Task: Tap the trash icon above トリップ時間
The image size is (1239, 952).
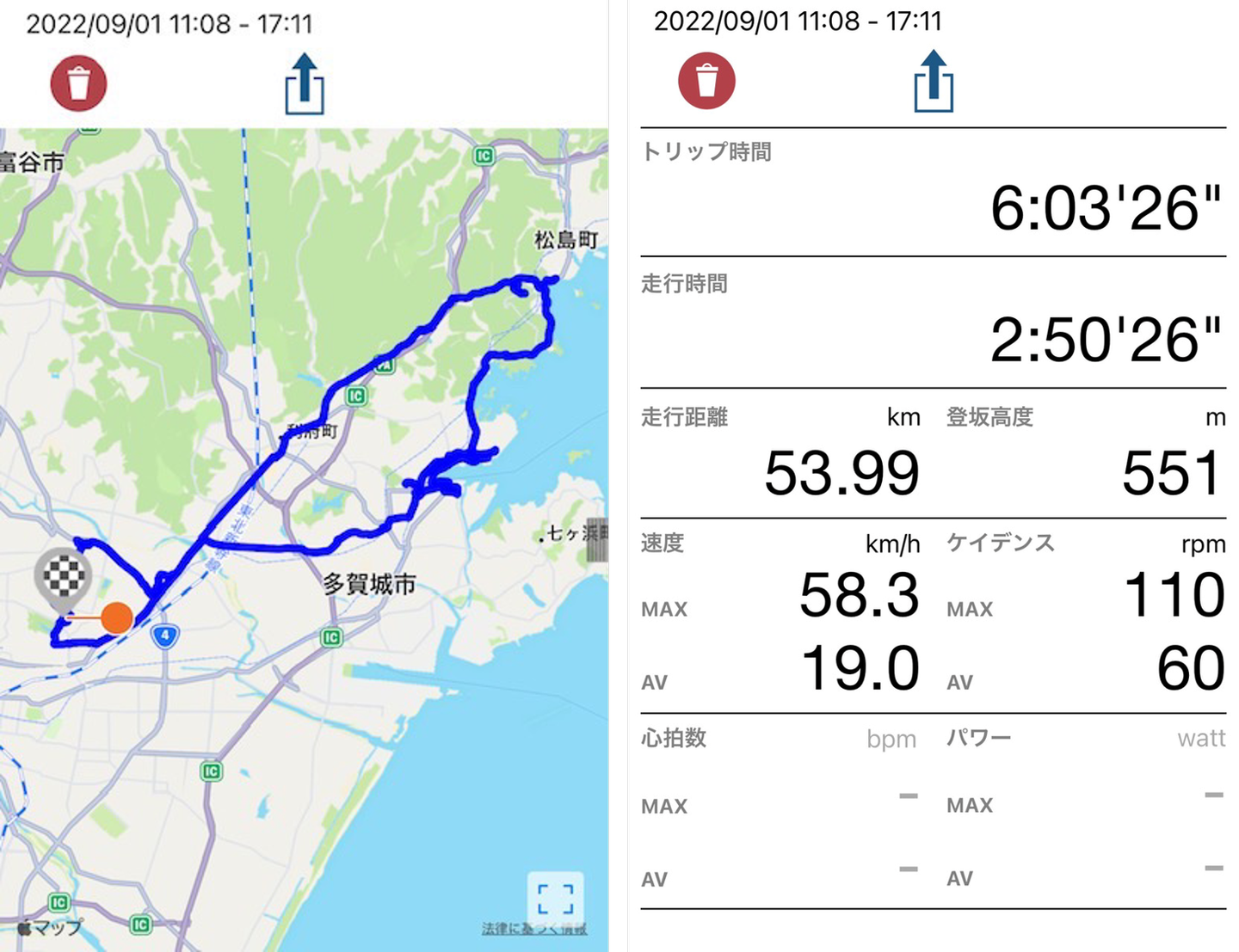Action: click(706, 81)
